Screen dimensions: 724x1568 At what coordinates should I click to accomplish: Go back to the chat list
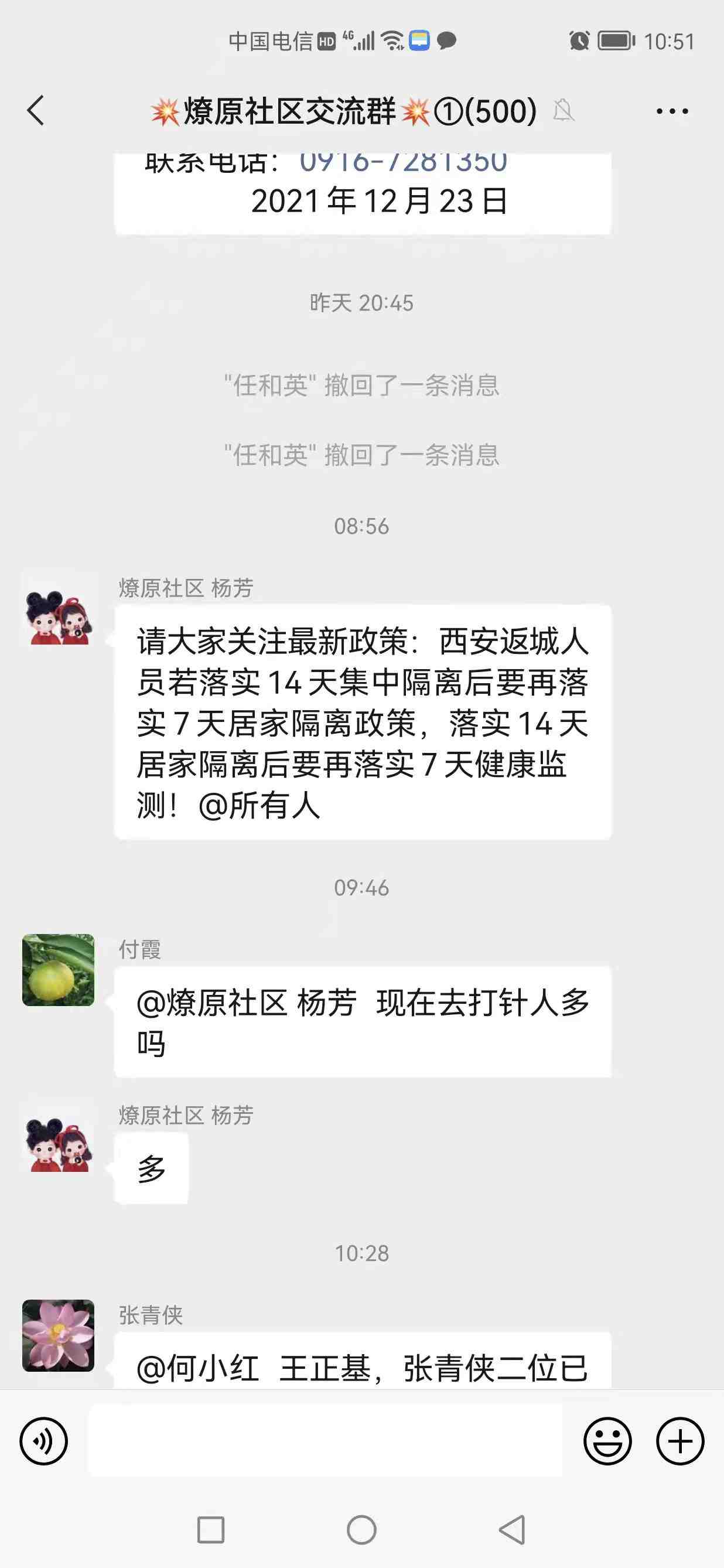click(x=36, y=111)
